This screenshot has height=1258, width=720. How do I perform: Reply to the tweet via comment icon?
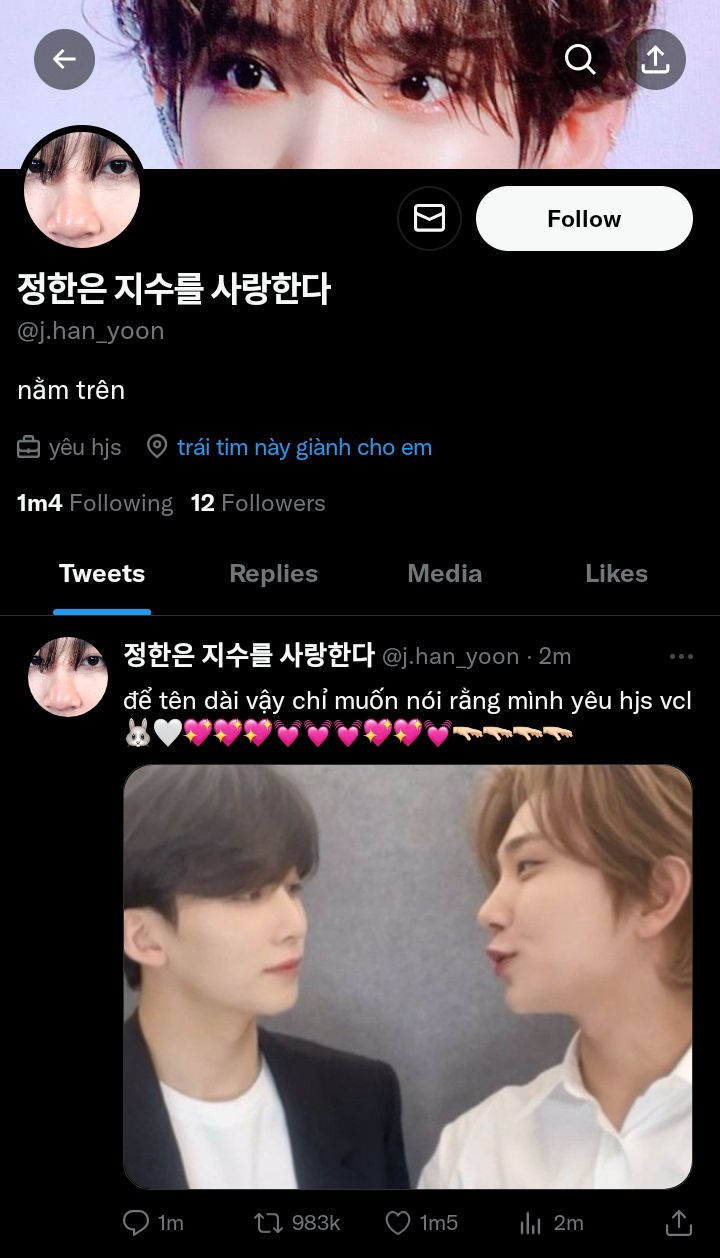point(136,1222)
